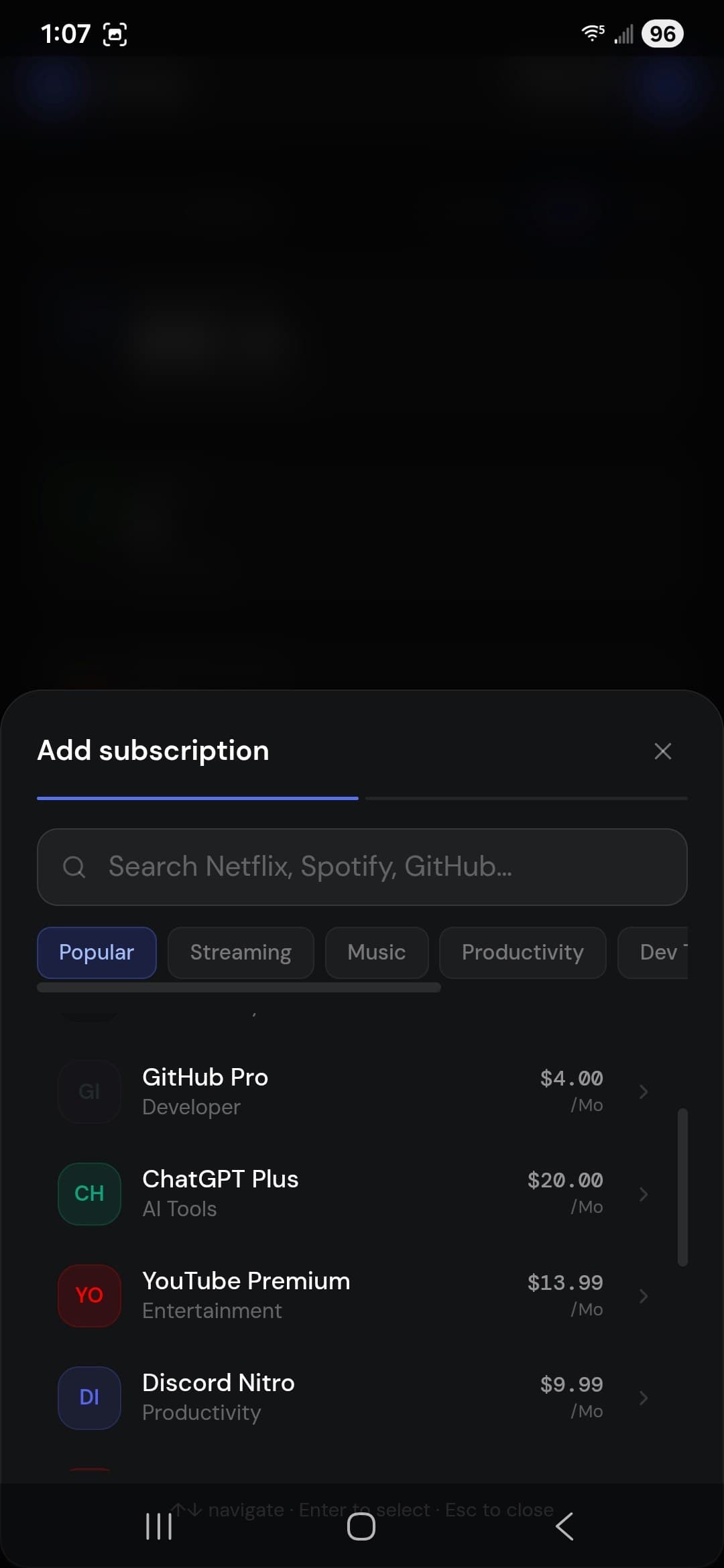Tap the Android back navigation arrow
The width and height of the screenshot is (724, 1568).
point(563,1526)
